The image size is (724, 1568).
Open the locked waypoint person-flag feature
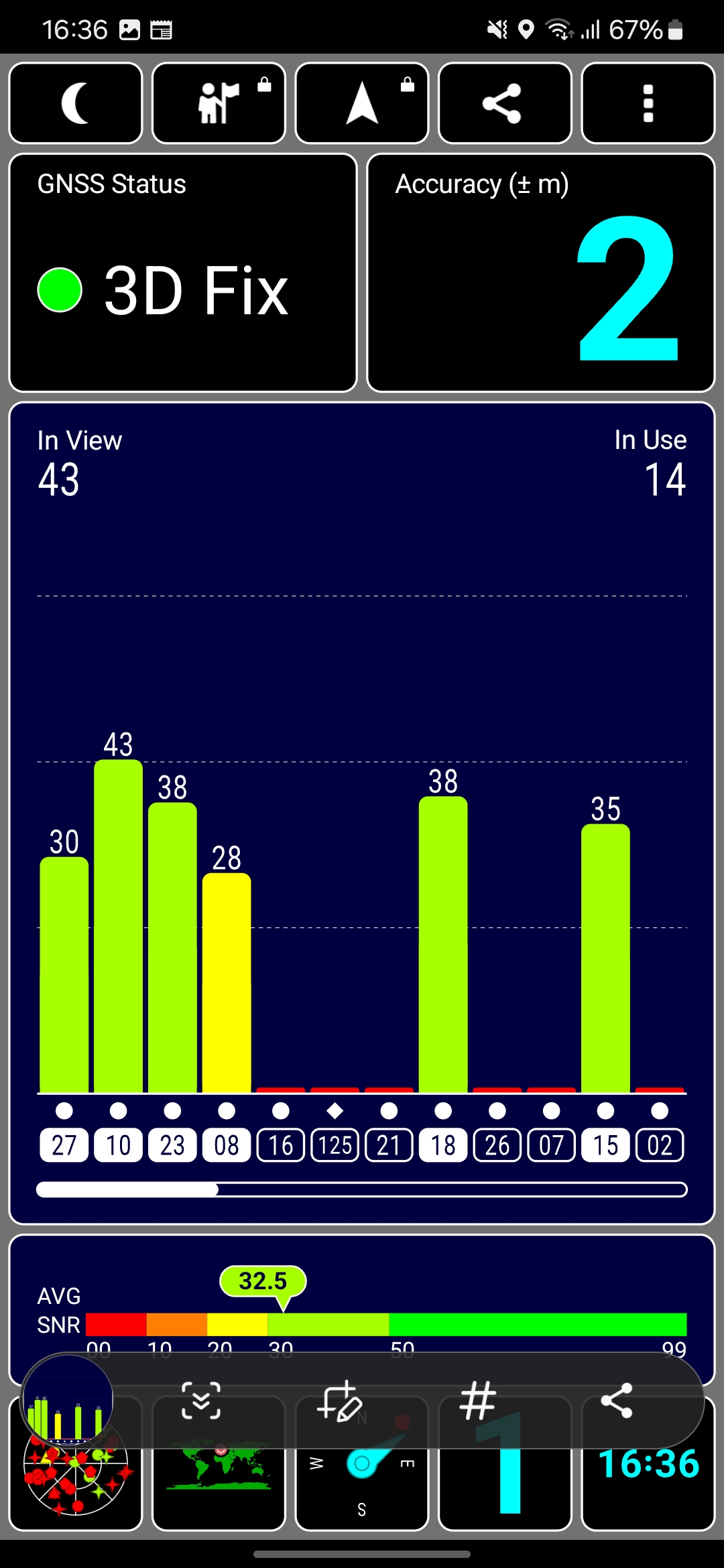pyautogui.click(x=219, y=103)
